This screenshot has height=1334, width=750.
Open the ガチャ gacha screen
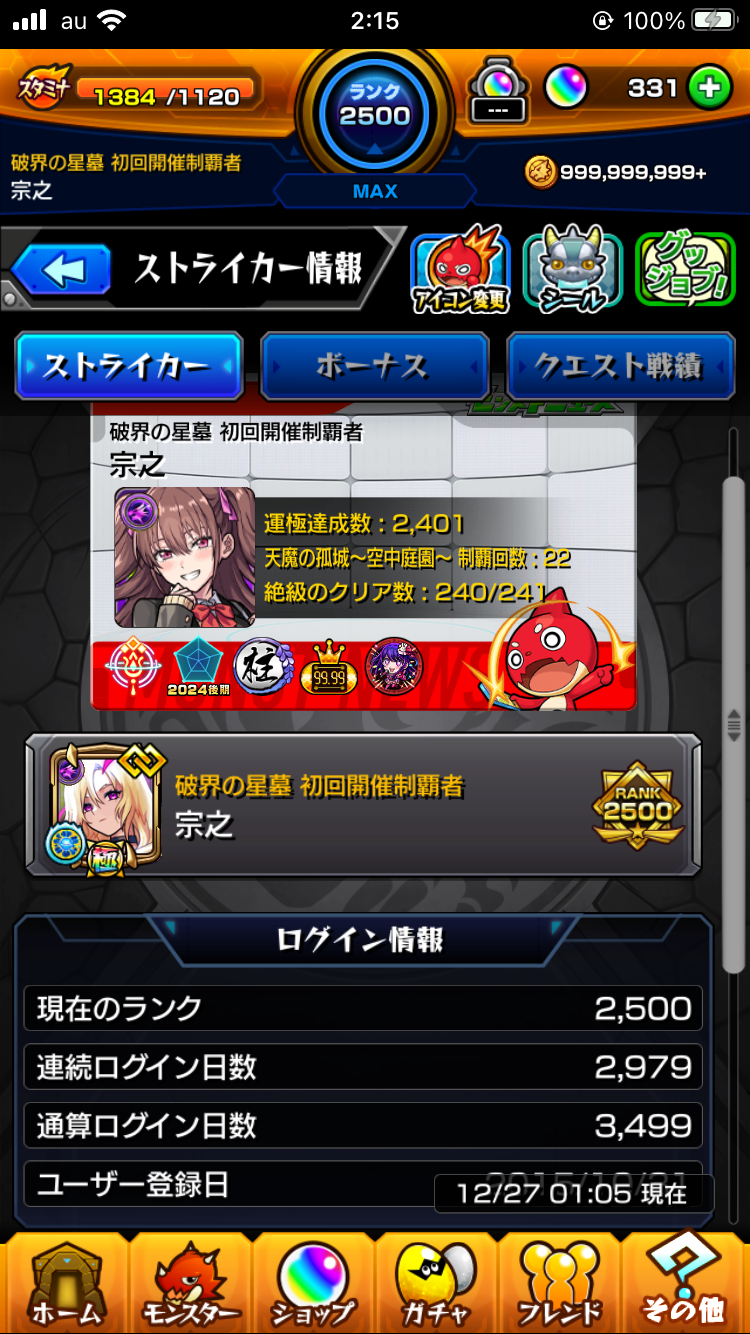436,1284
